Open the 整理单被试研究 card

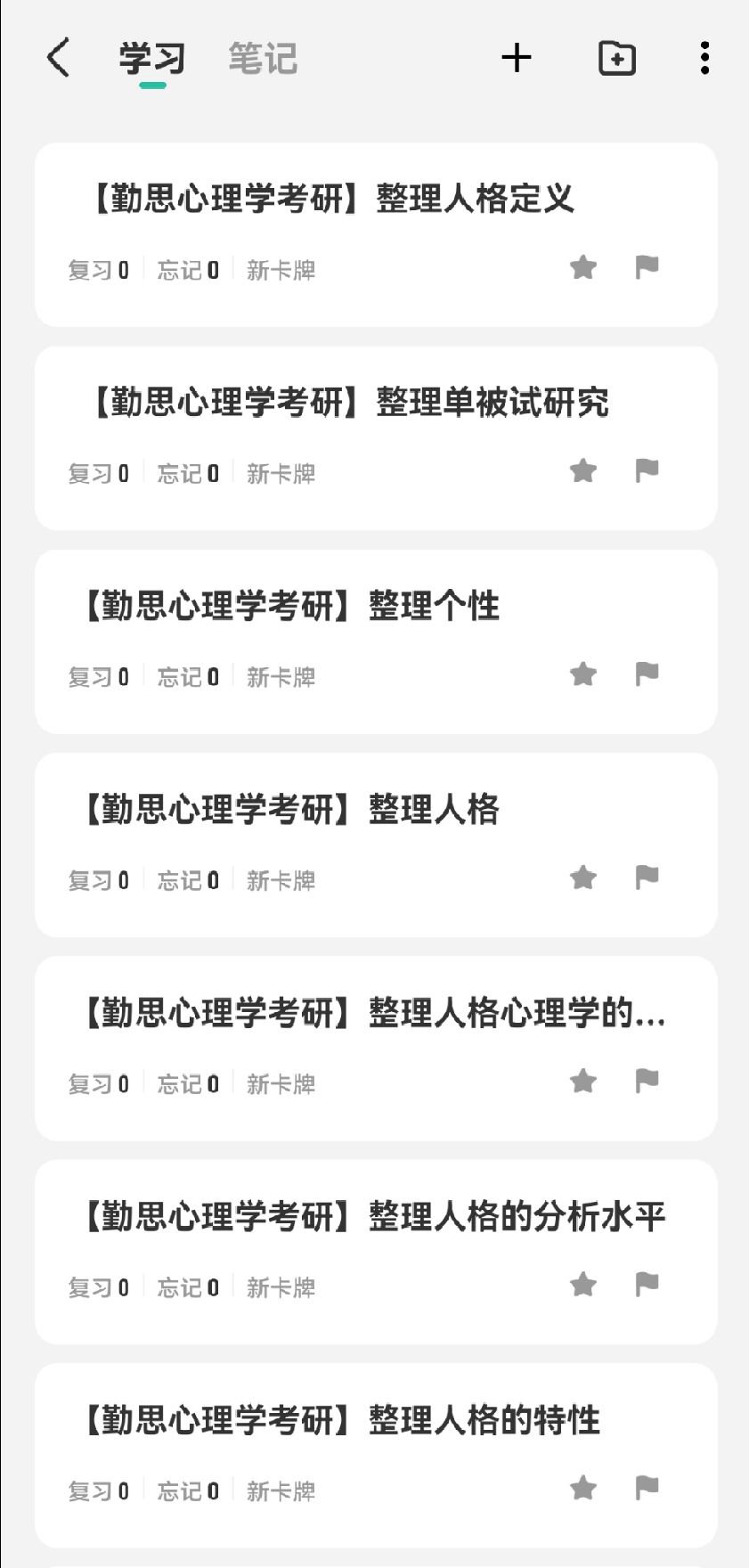coord(376,438)
